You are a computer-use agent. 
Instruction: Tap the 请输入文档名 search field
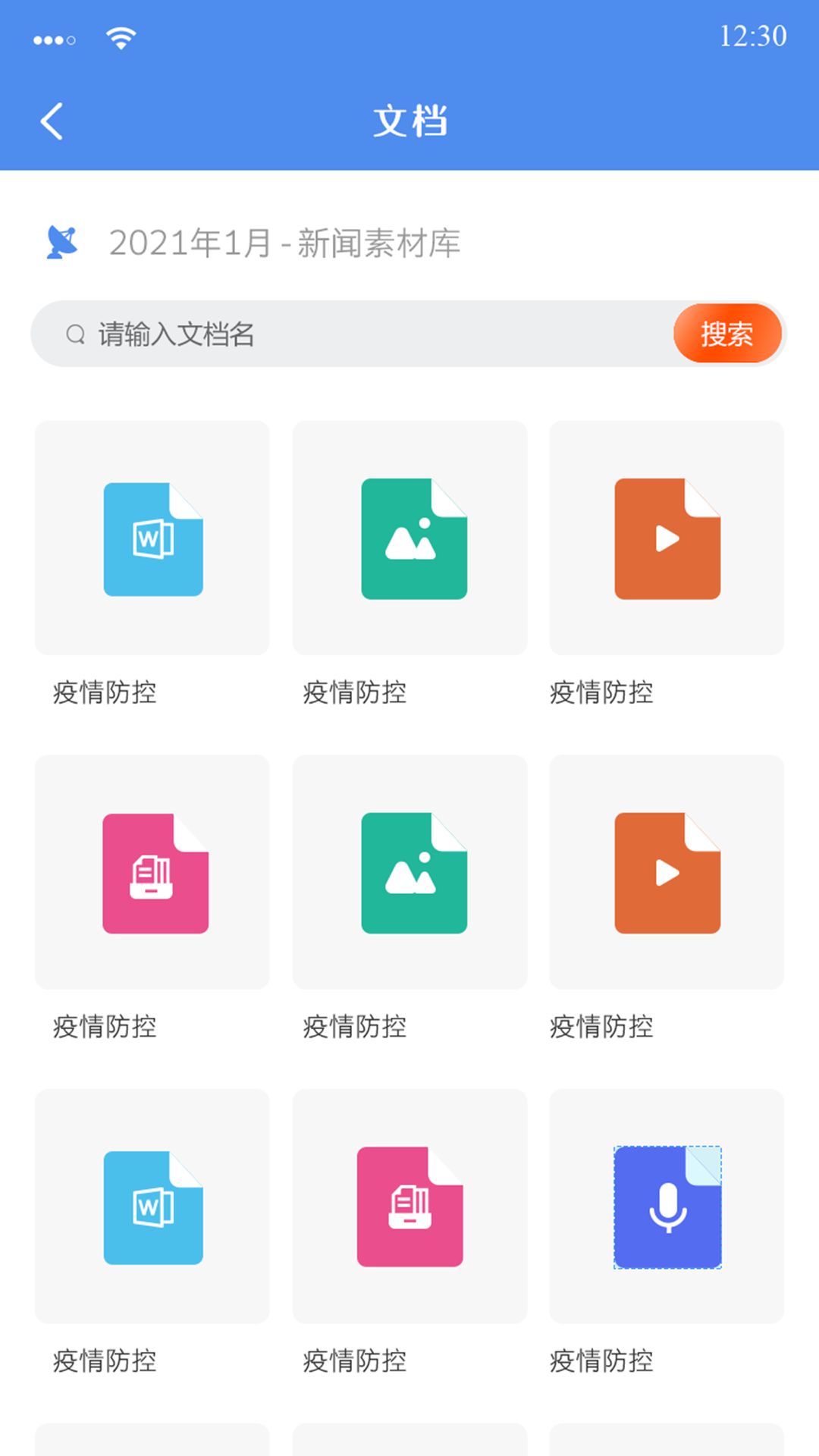click(x=353, y=334)
